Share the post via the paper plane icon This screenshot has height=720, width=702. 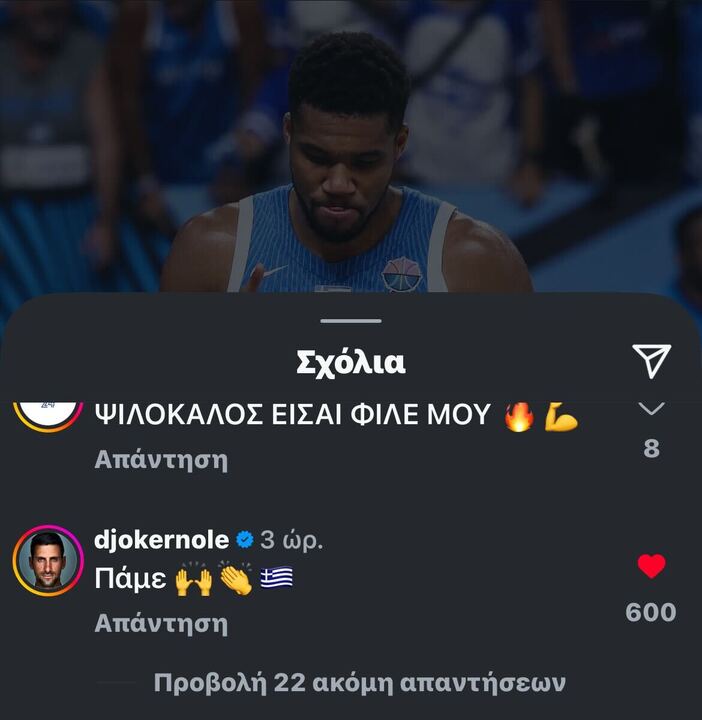point(651,361)
